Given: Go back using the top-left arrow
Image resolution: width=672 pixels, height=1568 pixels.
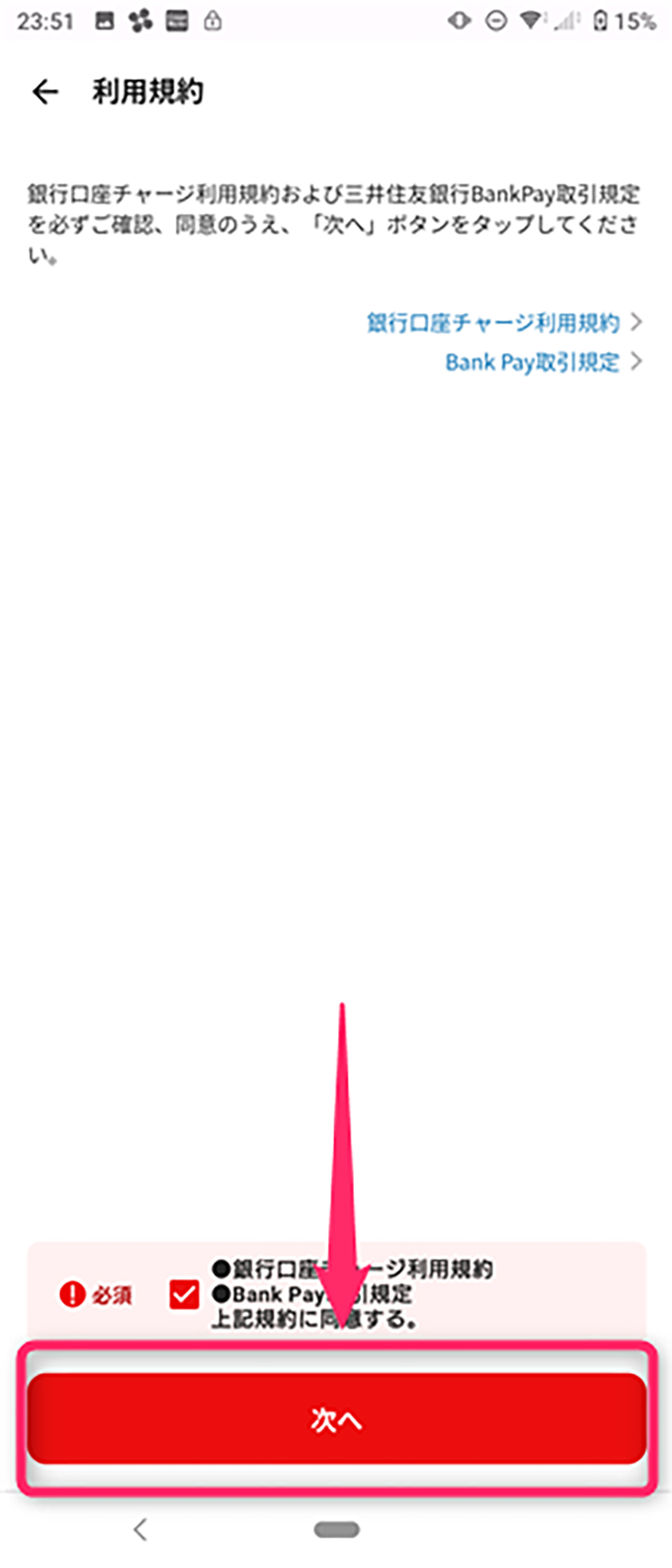Looking at the screenshot, I should tap(45, 92).
